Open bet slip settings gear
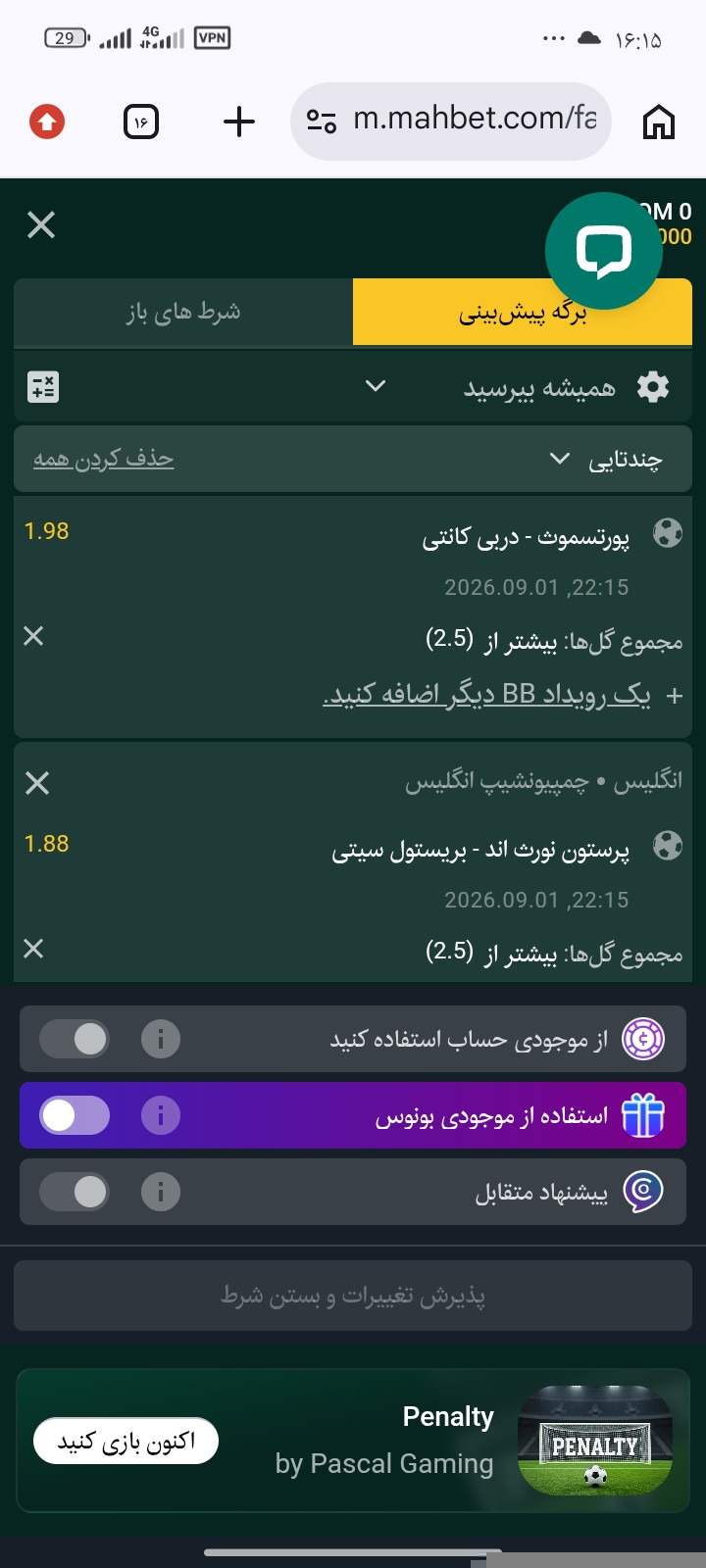This screenshot has width=706, height=1568. pyautogui.click(x=653, y=387)
